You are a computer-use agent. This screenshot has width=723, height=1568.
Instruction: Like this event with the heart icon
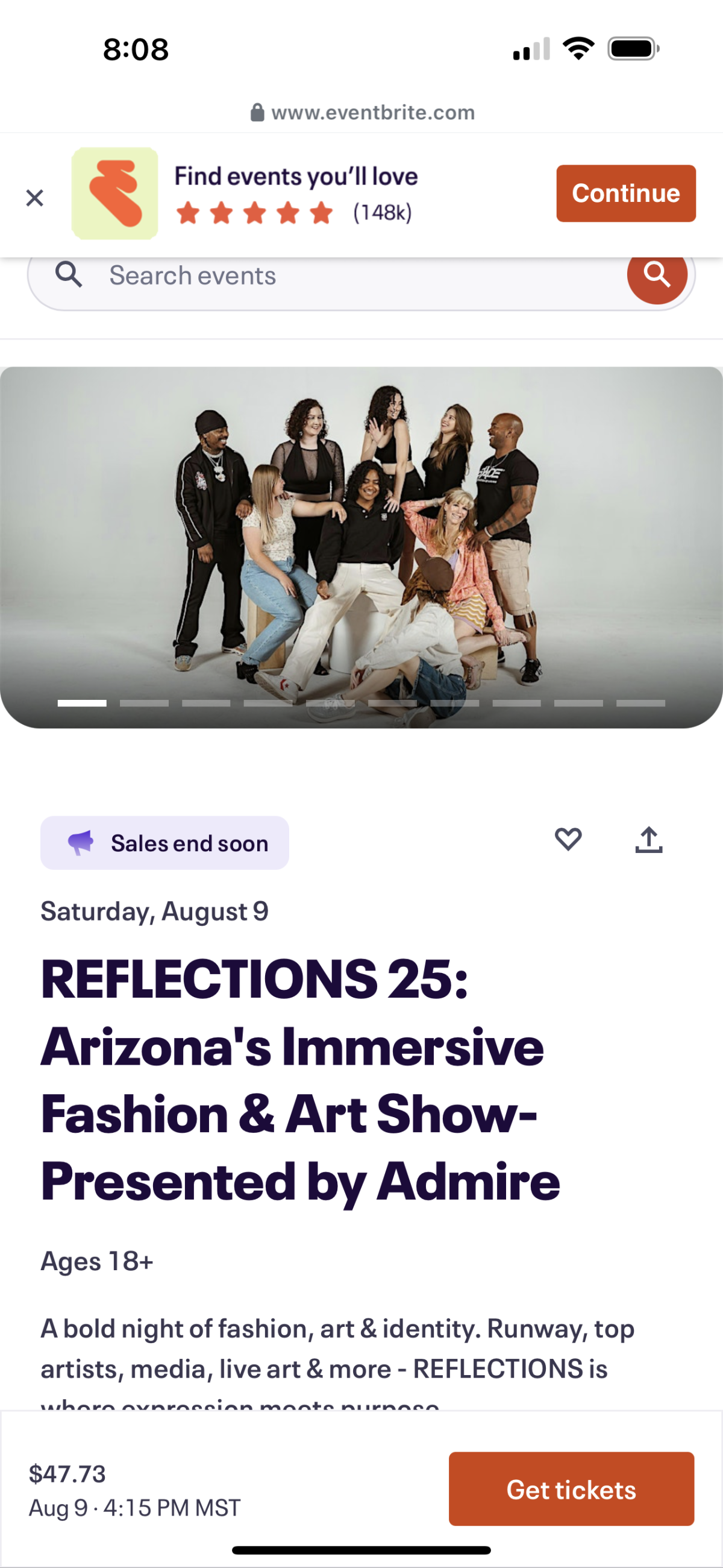pyautogui.click(x=568, y=839)
